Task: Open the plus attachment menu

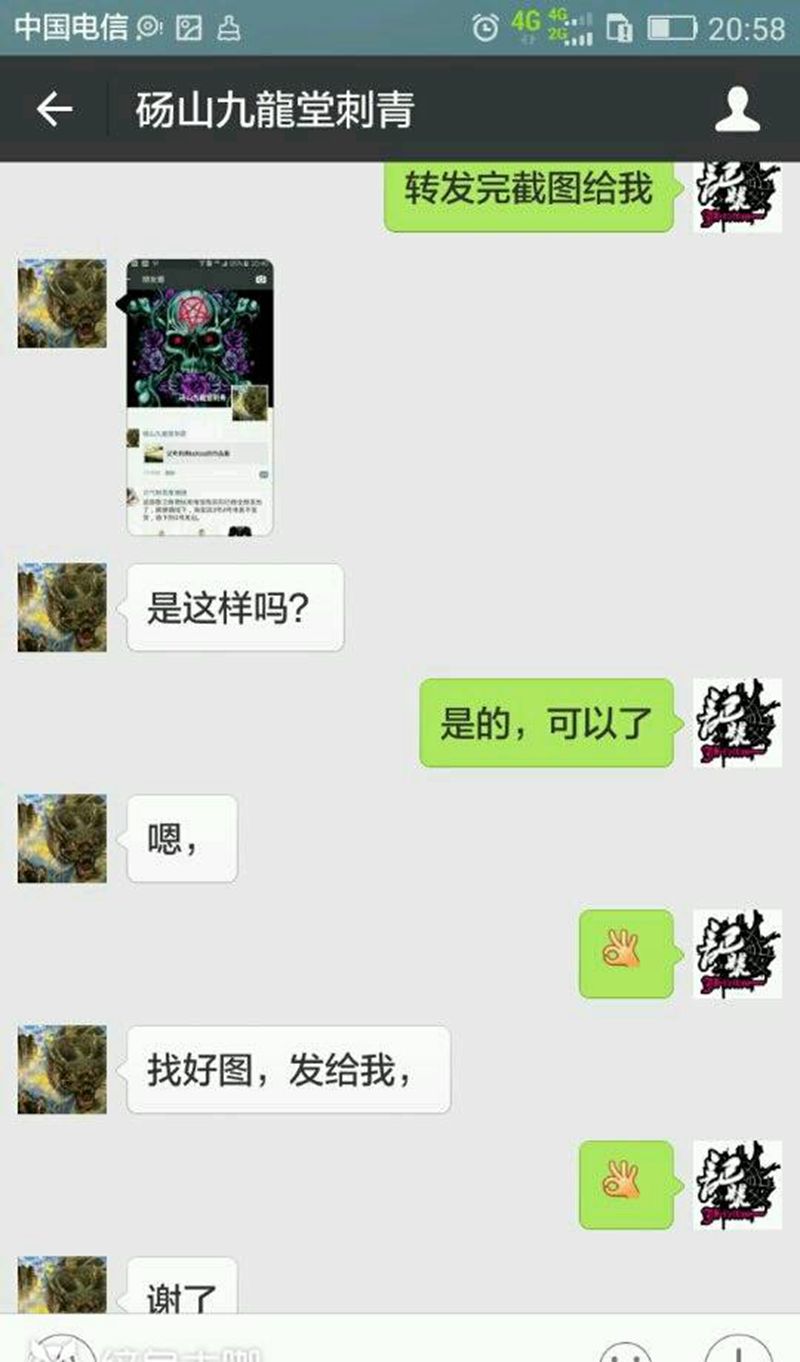Action: click(x=736, y=1348)
